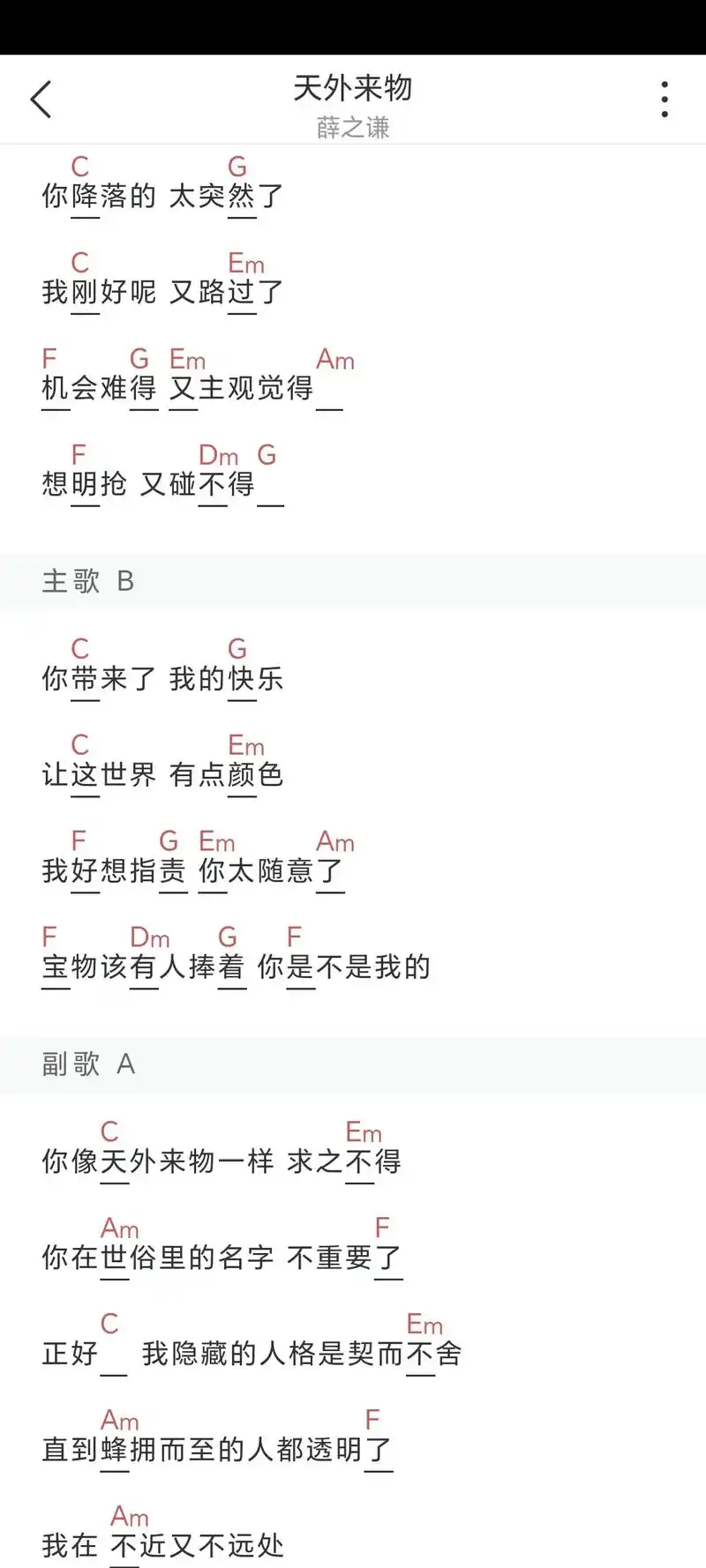Tap the Dm chord above 又碰不得
The image size is (706, 1568).
coord(219,455)
